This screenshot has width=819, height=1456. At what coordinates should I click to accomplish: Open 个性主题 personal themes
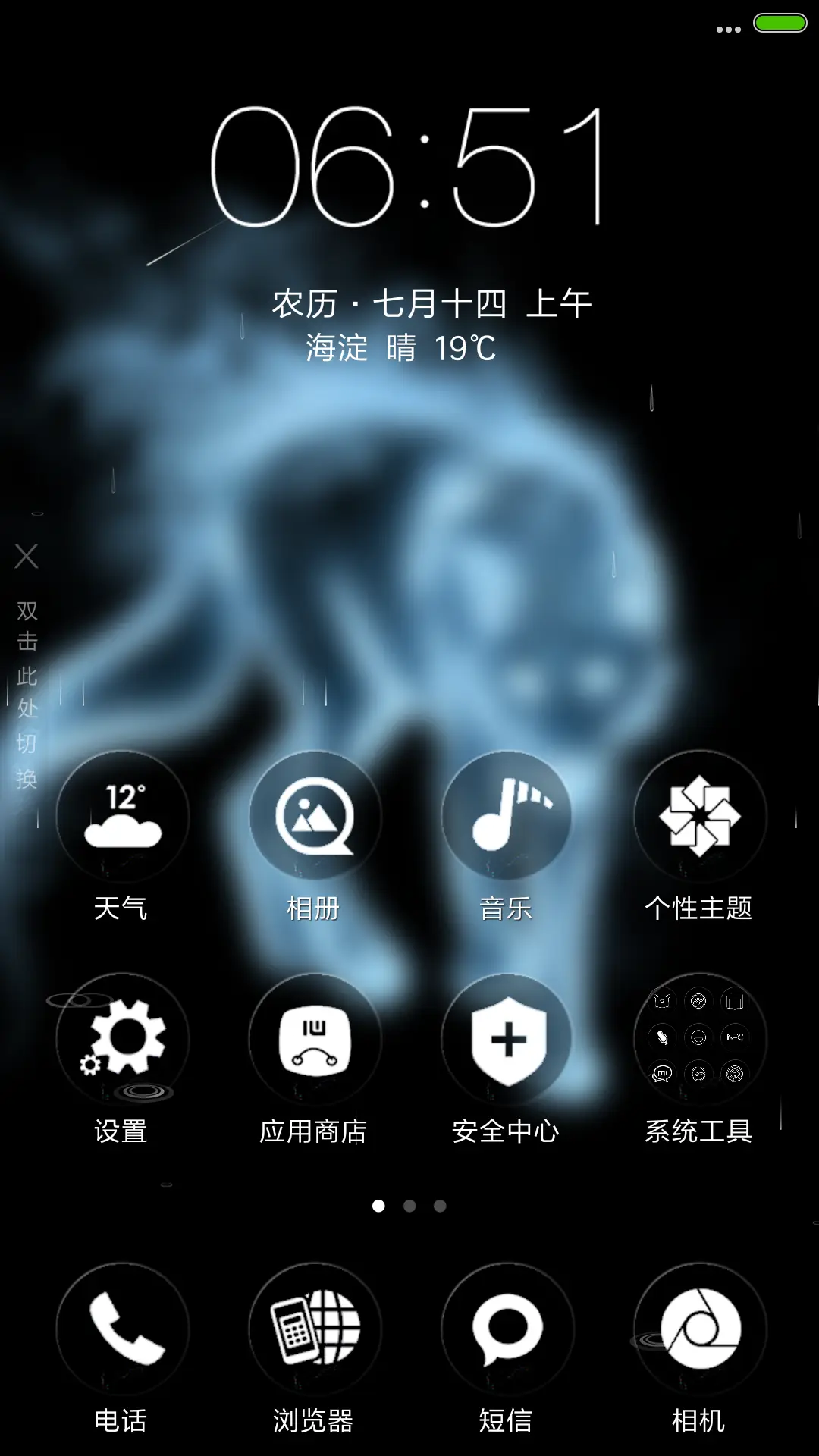(x=699, y=815)
